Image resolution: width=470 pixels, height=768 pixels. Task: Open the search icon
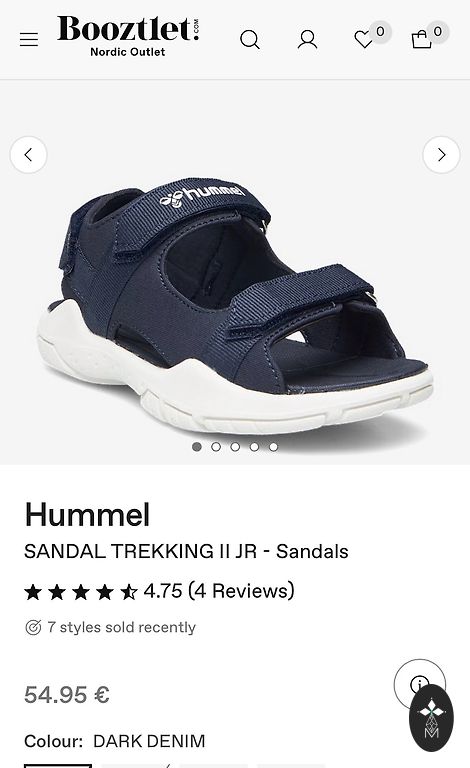click(250, 39)
